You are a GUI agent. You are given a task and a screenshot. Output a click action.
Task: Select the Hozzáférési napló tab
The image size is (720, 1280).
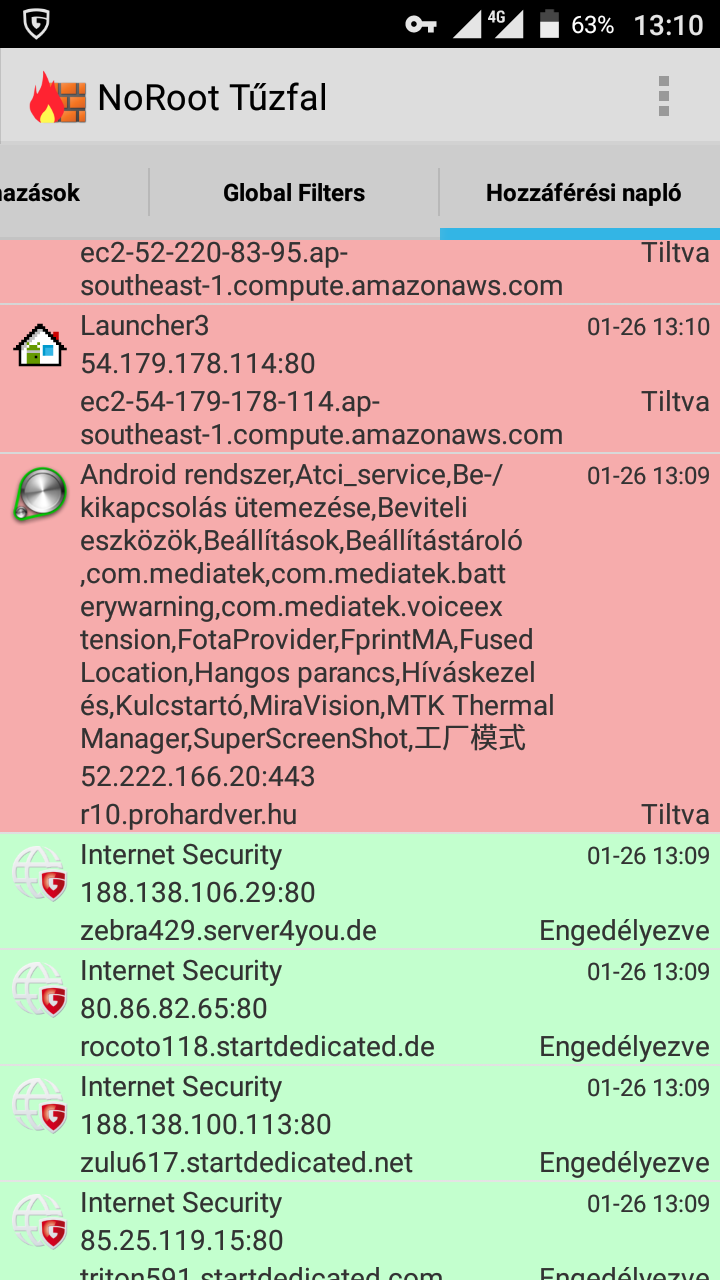pyautogui.click(x=583, y=193)
